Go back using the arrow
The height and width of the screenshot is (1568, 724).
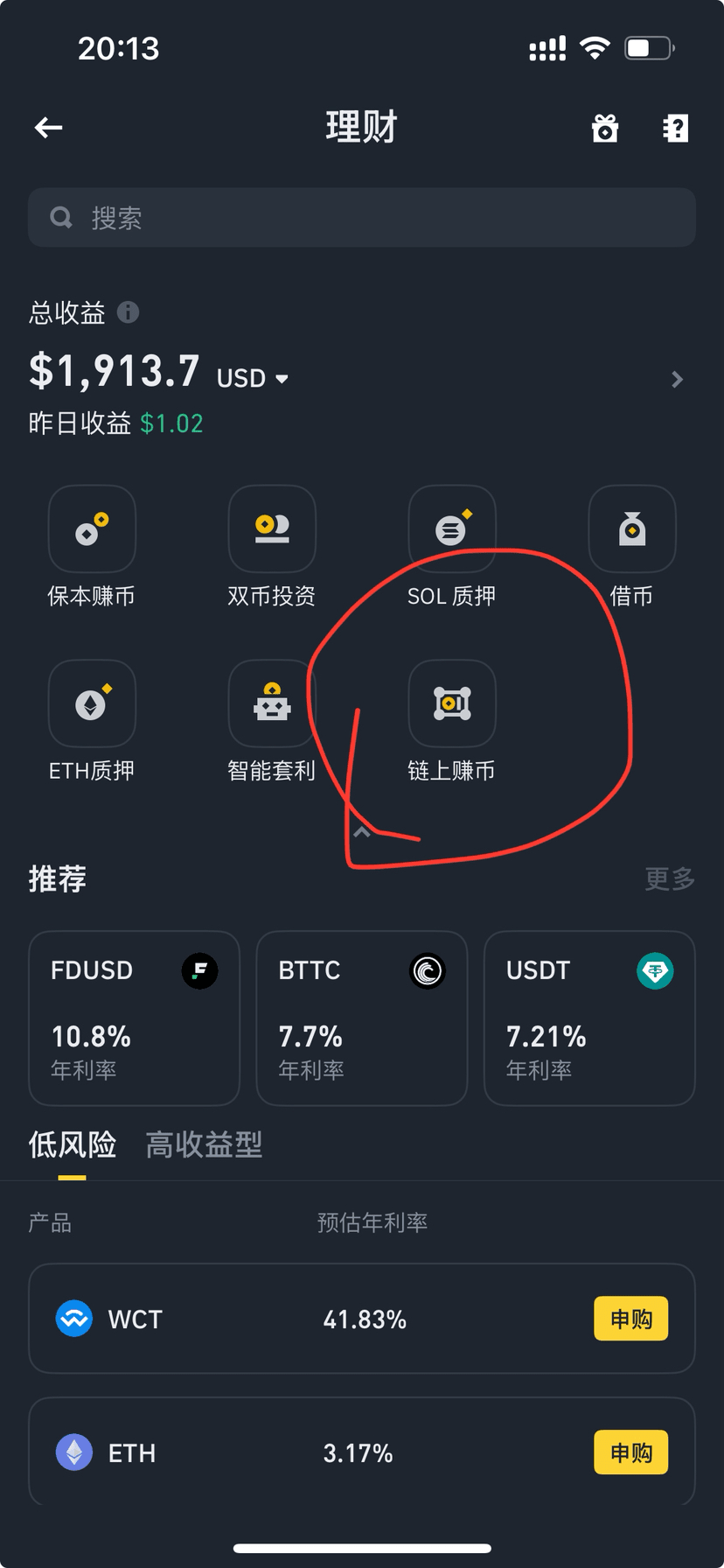pyautogui.click(x=48, y=128)
